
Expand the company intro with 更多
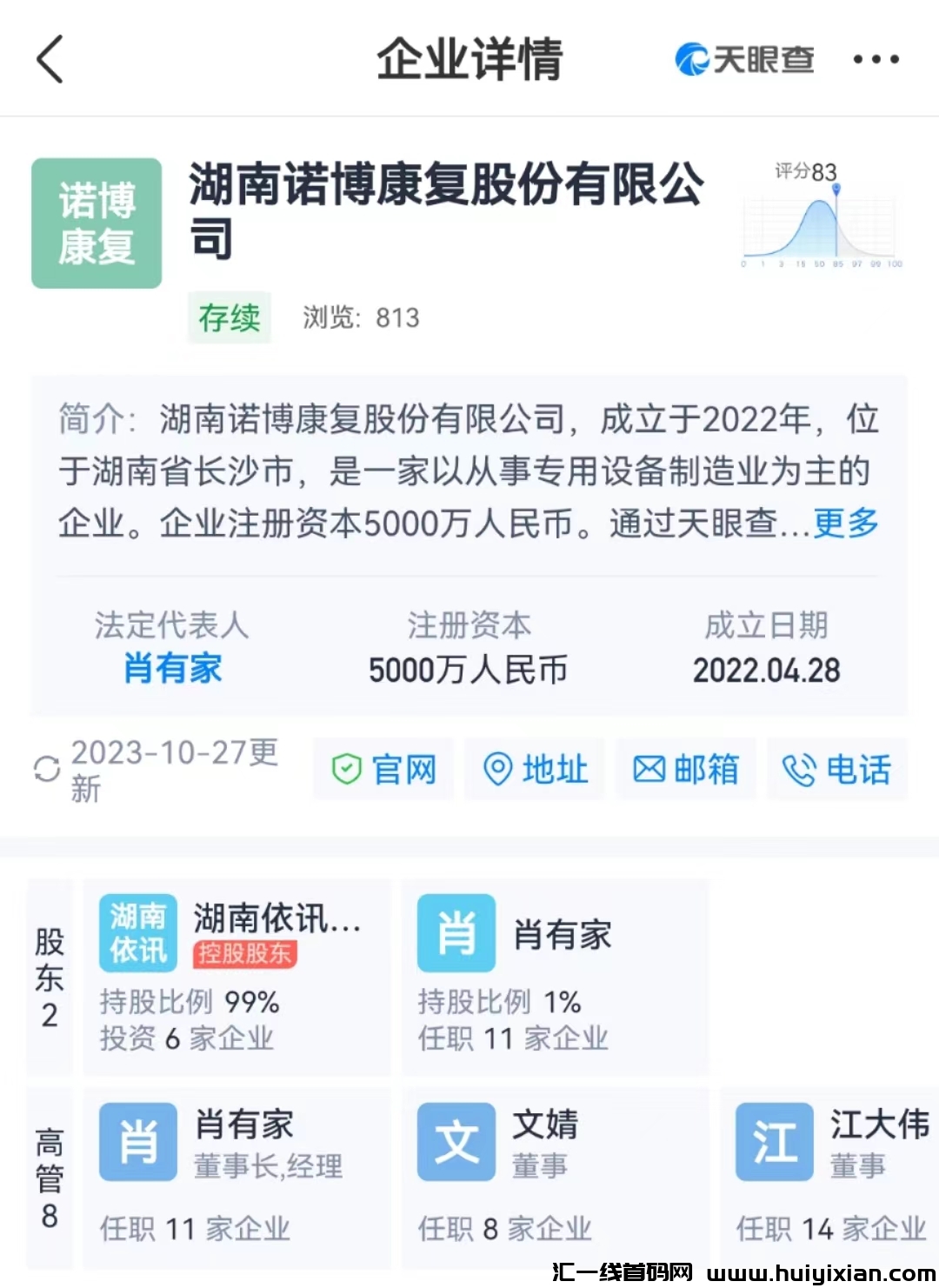[x=846, y=524]
